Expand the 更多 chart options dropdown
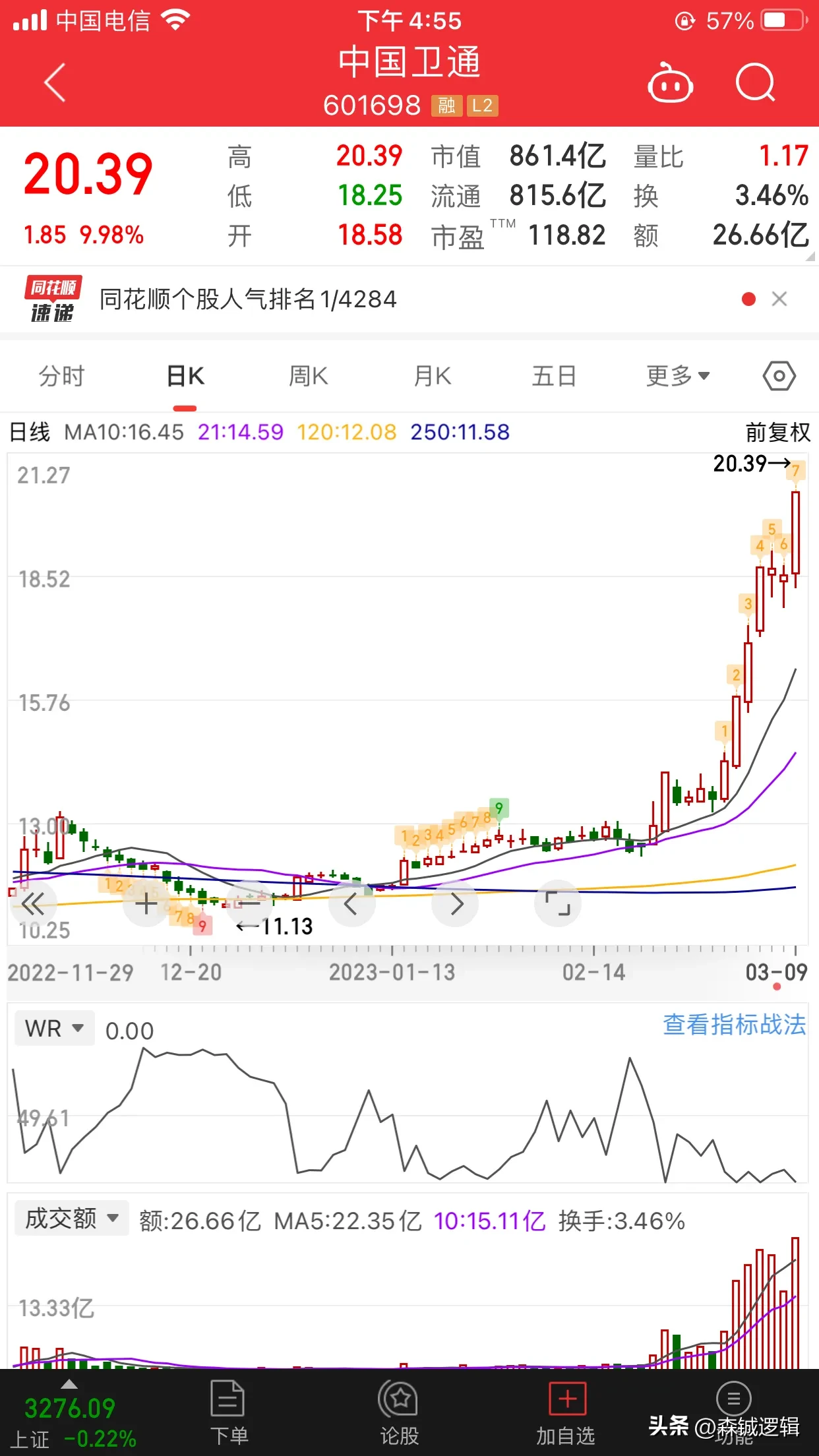 pyautogui.click(x=677, y=377)
